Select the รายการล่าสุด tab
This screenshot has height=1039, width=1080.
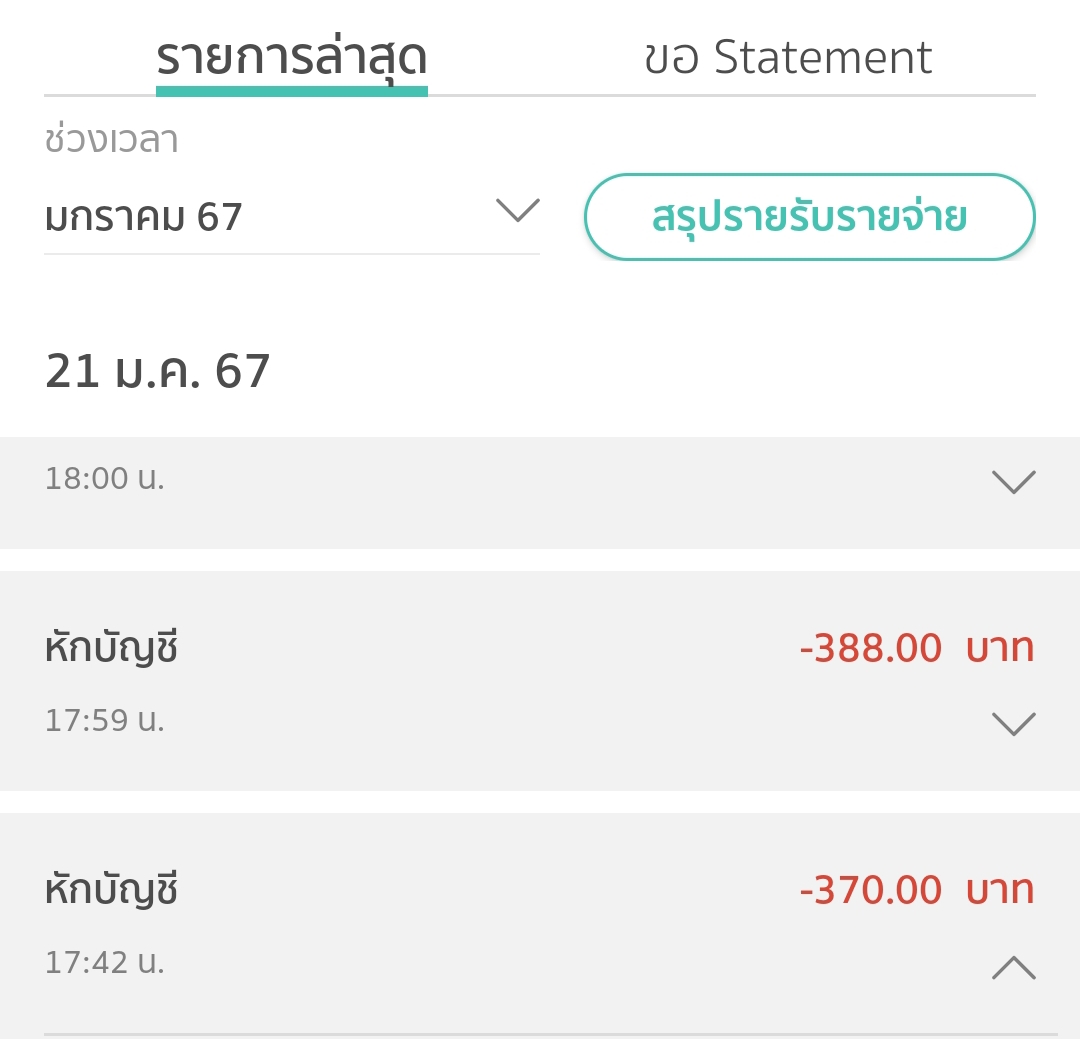pos(292,58)
